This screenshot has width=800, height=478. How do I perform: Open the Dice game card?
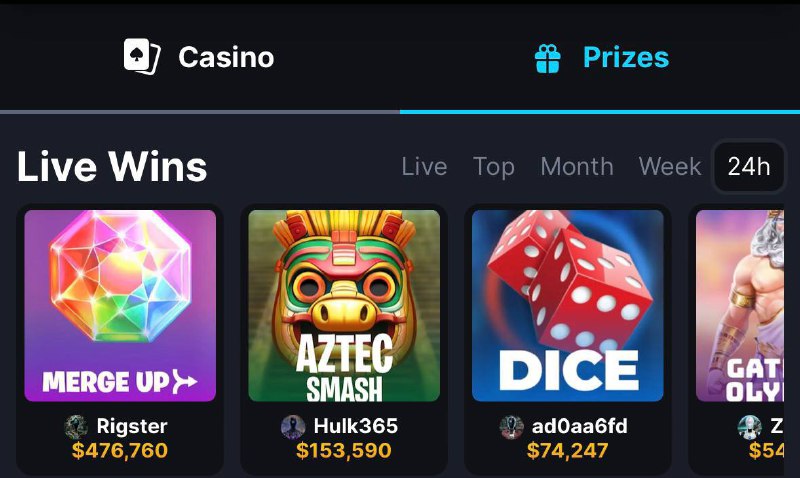click(x=567, y=305)
